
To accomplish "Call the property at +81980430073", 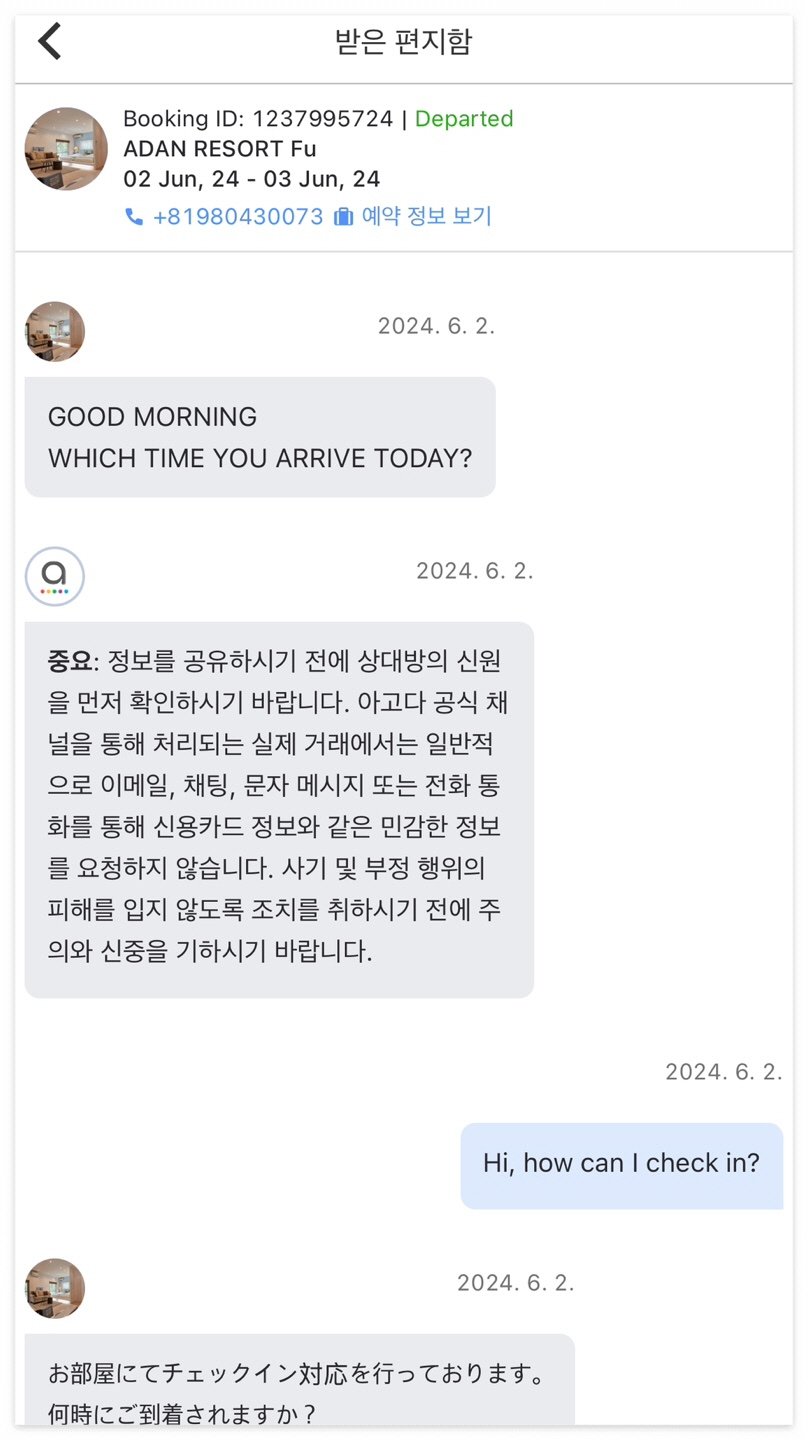I will (x=225, y=217).
